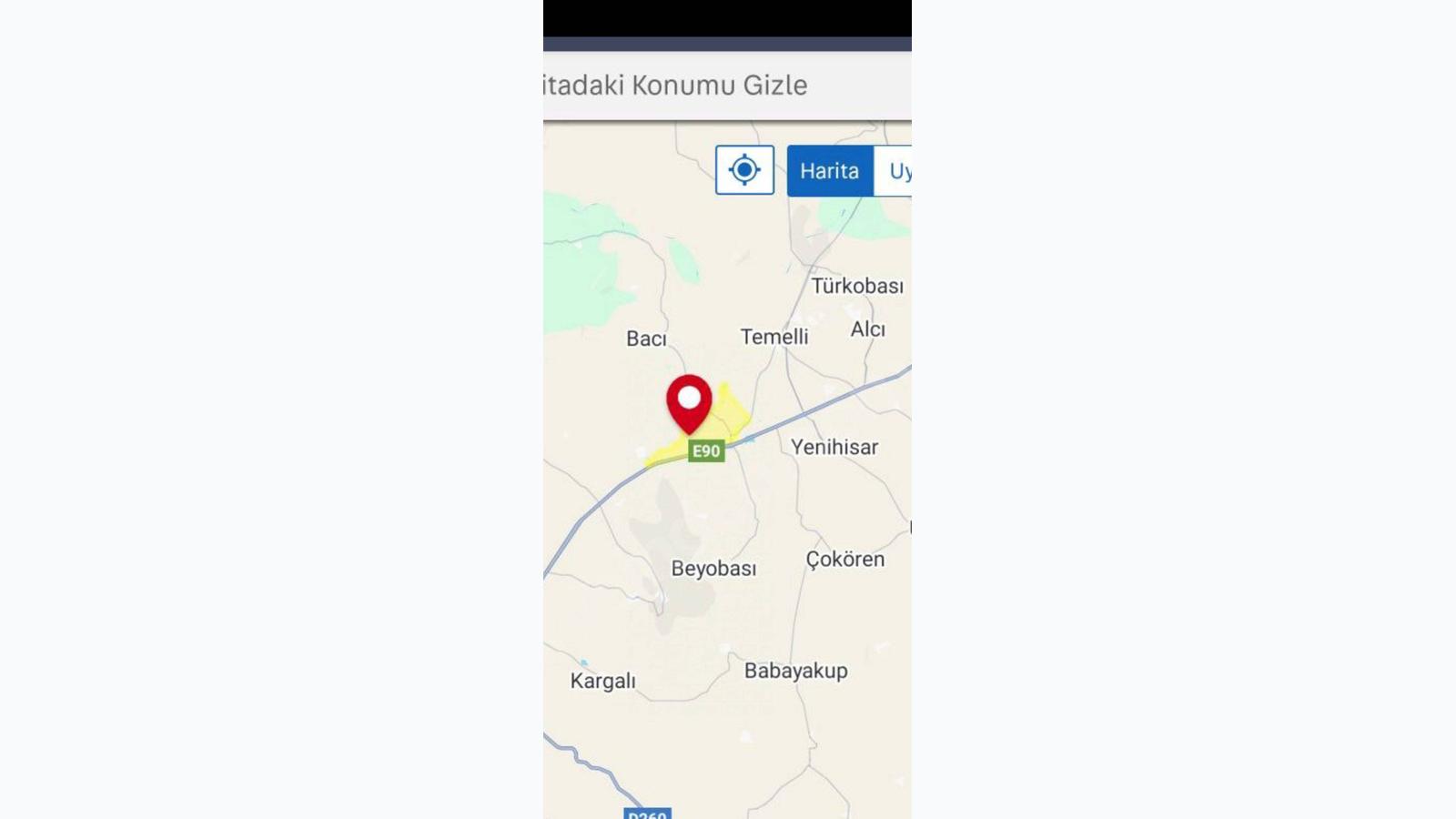Switch to the Harita map view
Image resolution: width=1456 pixels, height=819 pixels.
[x=829, y=171]
